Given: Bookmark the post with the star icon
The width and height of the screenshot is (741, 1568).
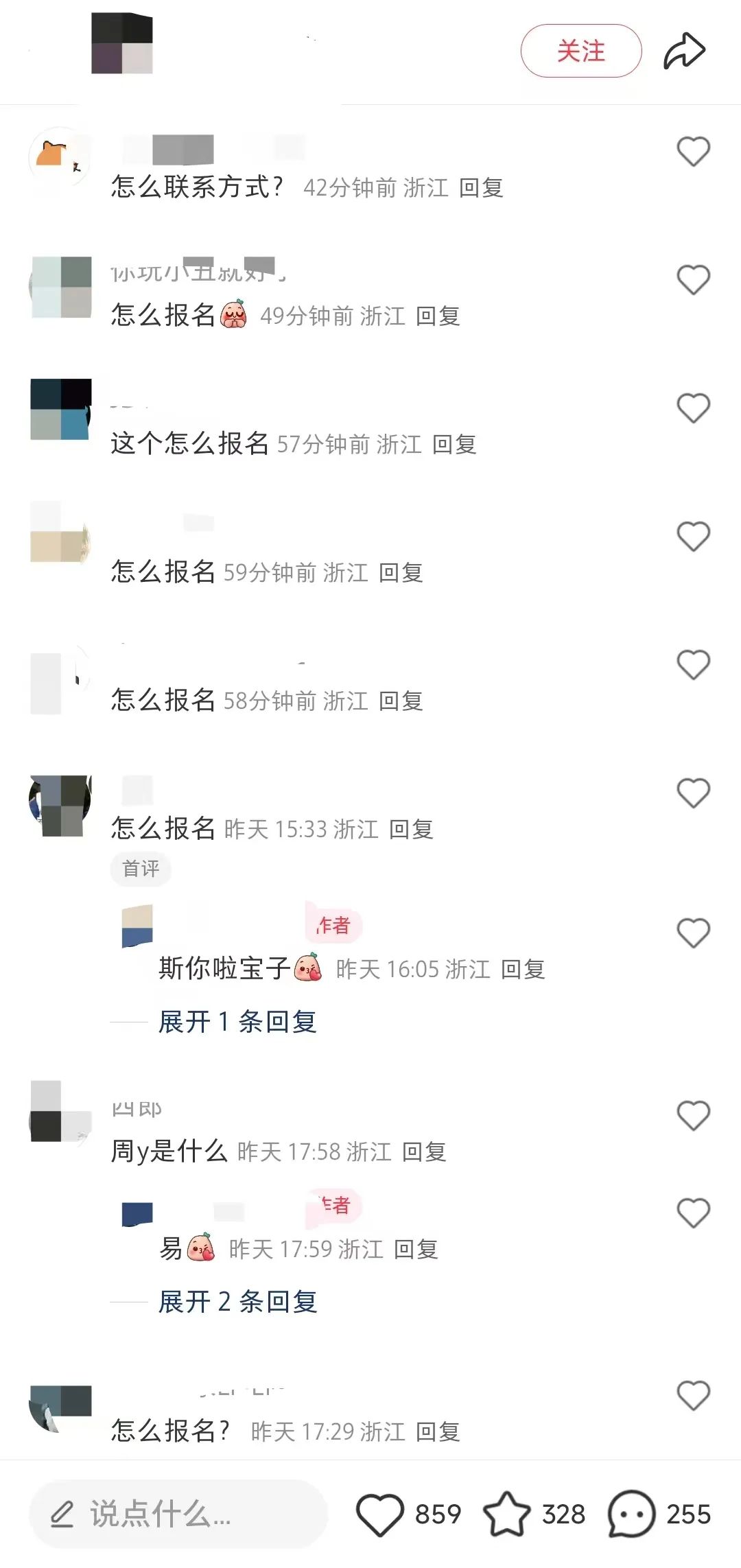Looking at the screenshot, I should (506, 1514).
